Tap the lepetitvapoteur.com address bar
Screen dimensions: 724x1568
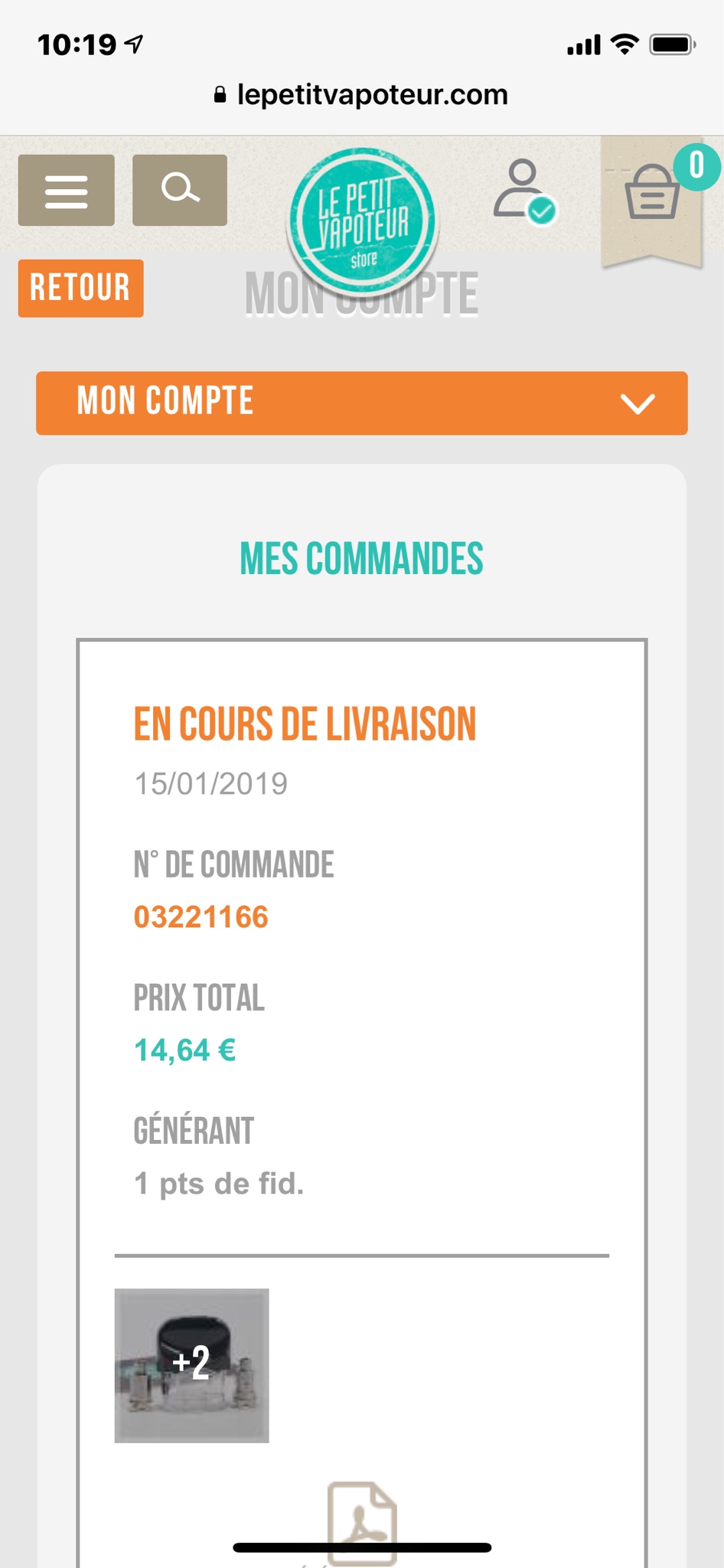tap(362, 95)
